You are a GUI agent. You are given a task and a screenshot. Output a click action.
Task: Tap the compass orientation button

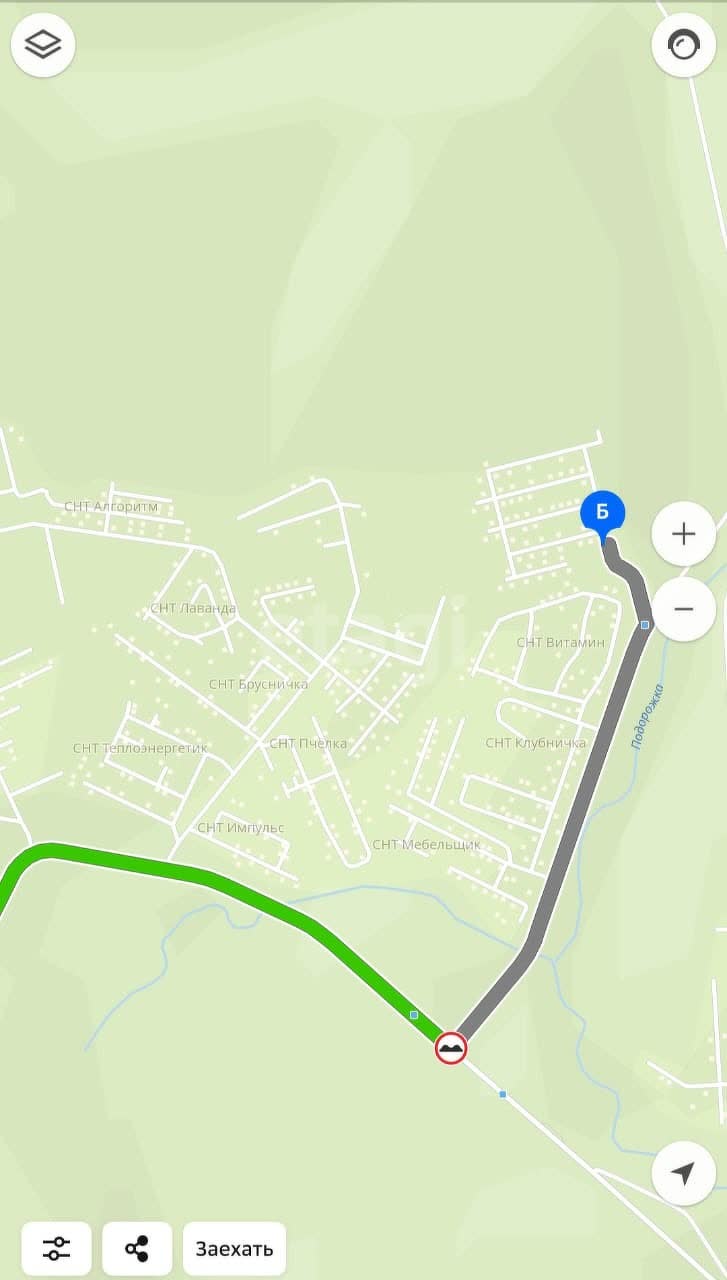coord(684,45)
